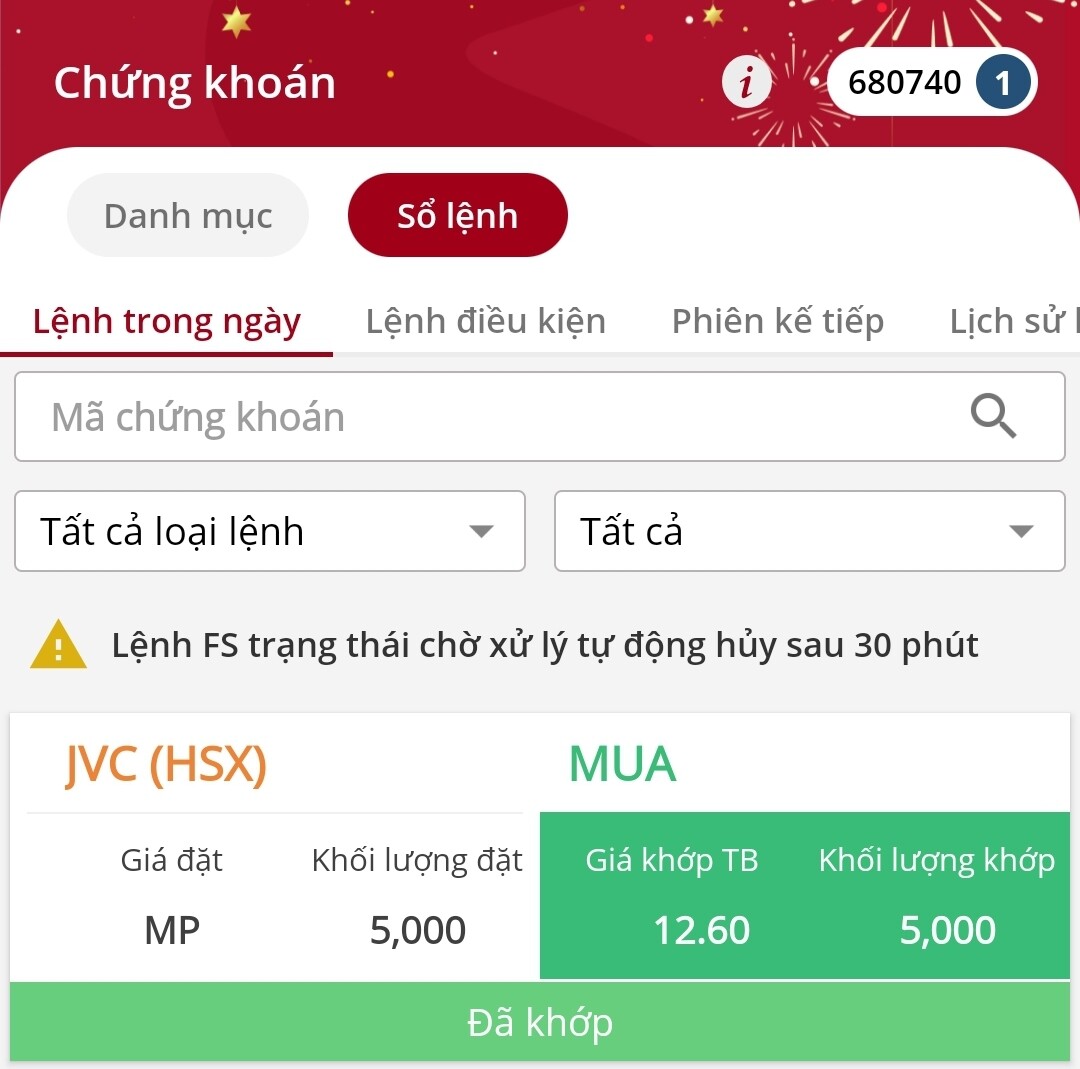Expand the Tất cả loại lệnh dropdown

click(270, 531)
